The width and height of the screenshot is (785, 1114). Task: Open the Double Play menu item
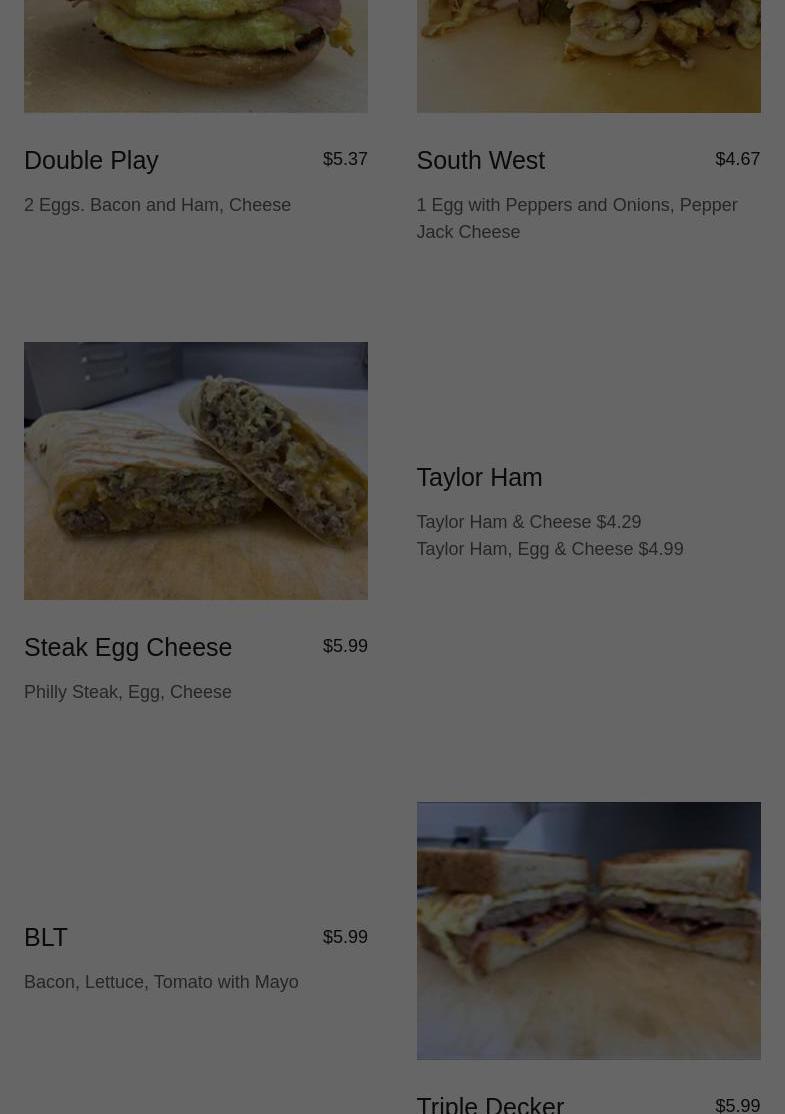tap(92, 160)
